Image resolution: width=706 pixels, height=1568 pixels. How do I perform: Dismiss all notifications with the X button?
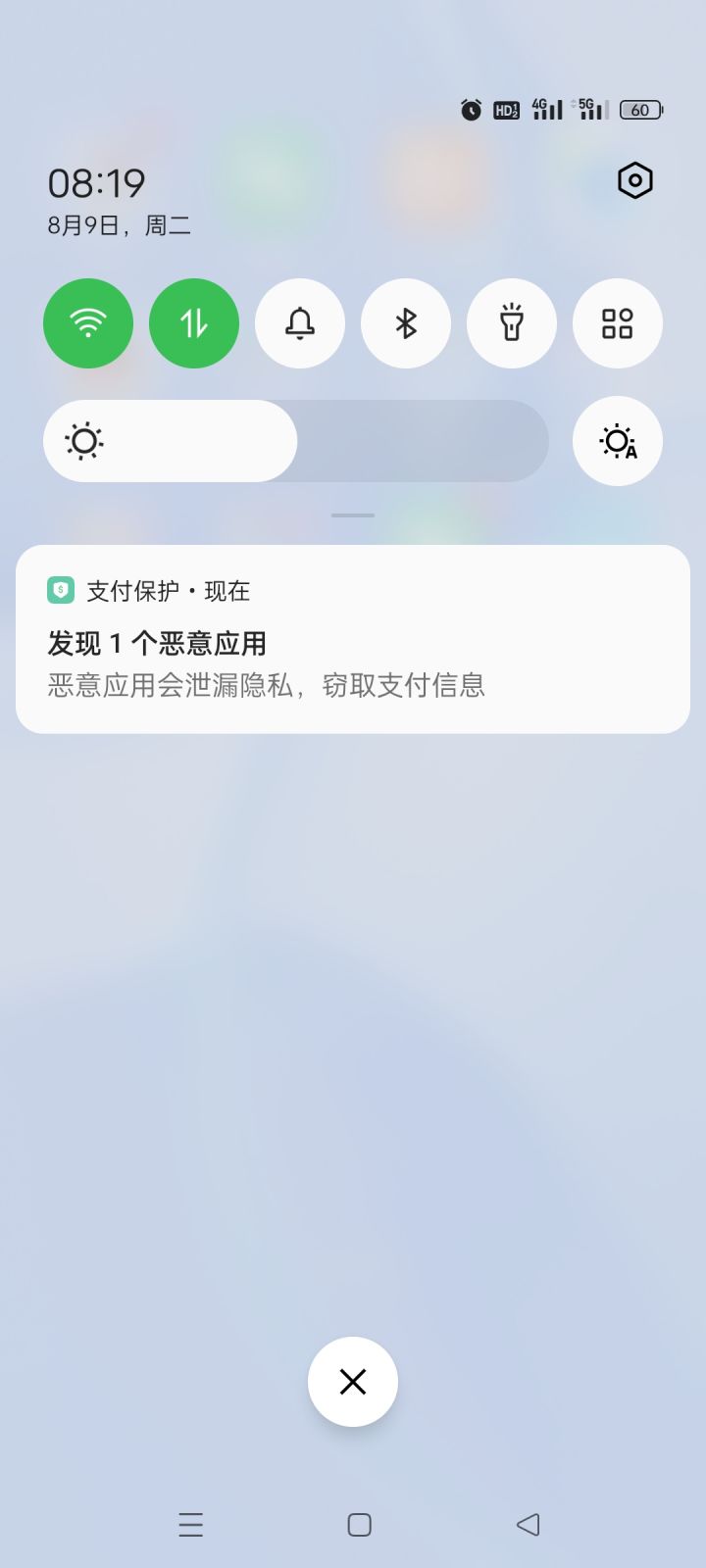pyautogui.click(x=352, y=1381)
